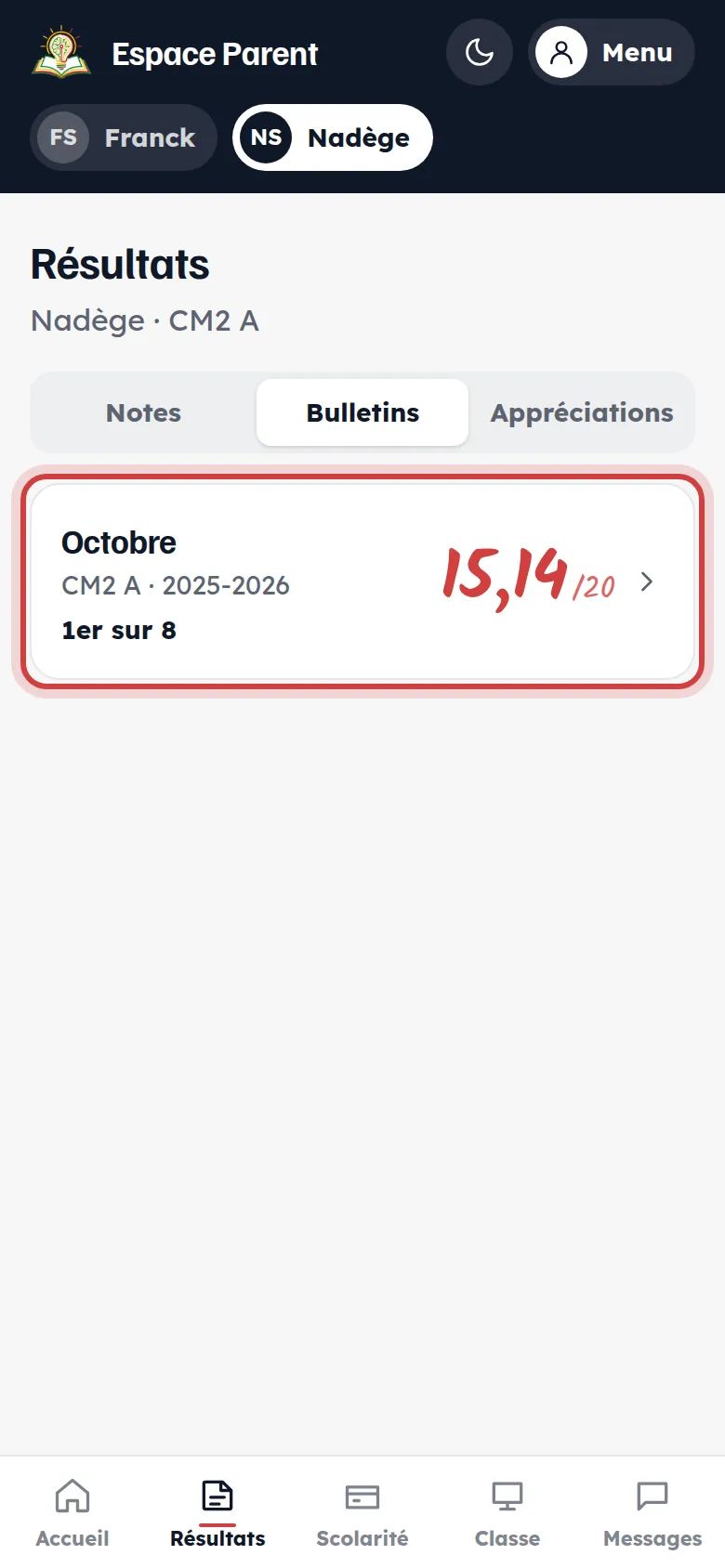The width and height of the screenshot is (725, 1568).
Task: Open the Octobre bulletin card
Action: pyautogui.click(x=362, y=581)
